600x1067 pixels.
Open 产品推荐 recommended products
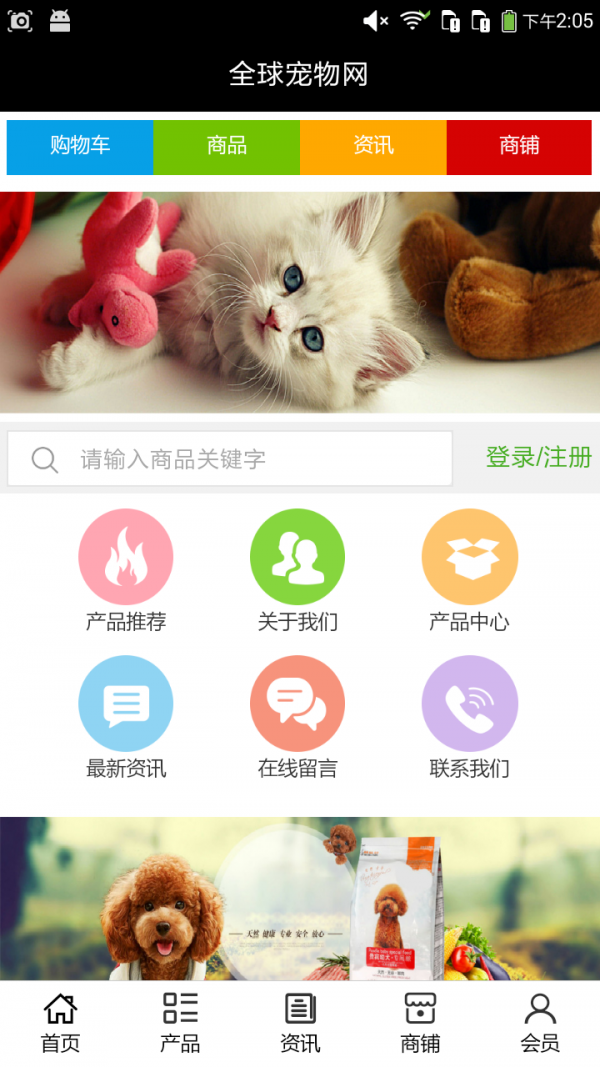tap(126, 571)
